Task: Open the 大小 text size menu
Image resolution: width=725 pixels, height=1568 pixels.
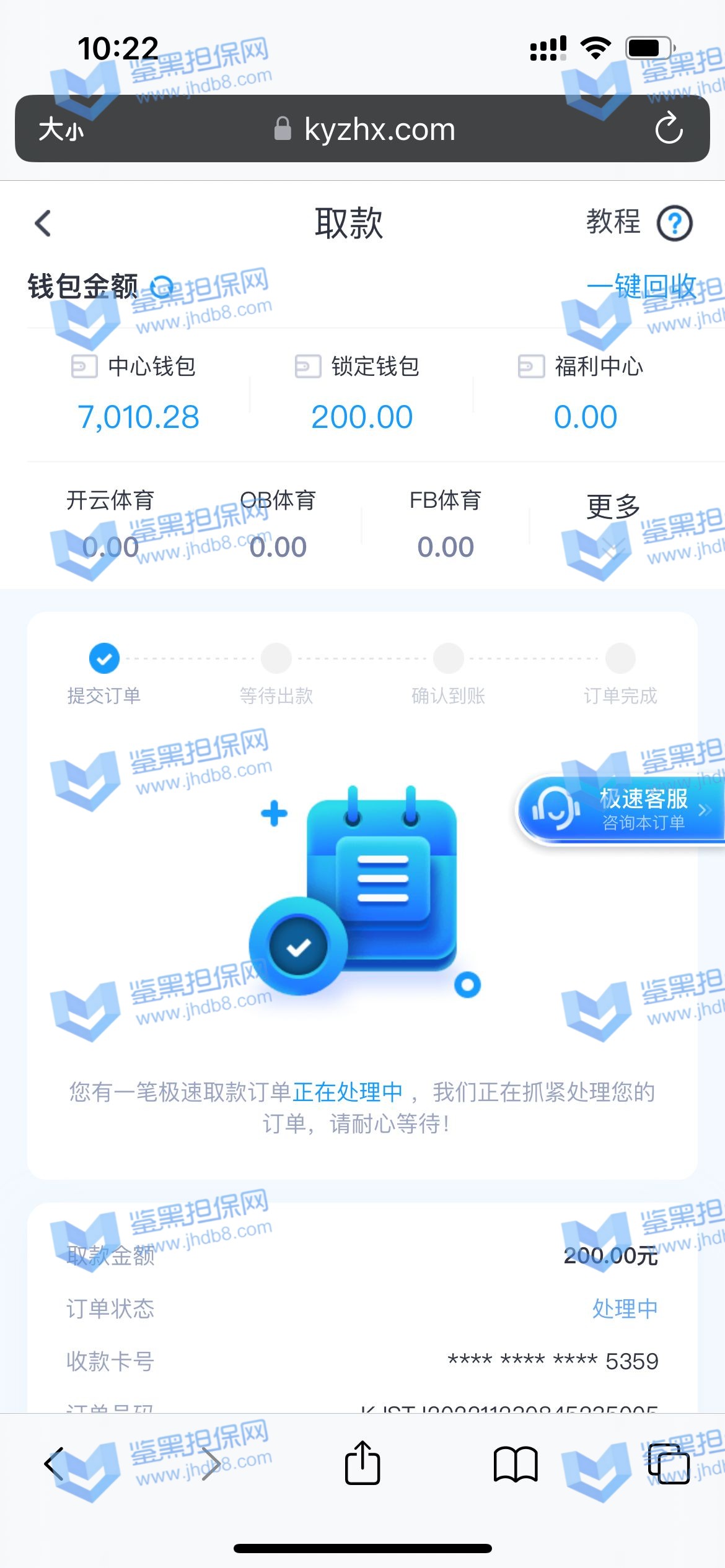Action: click(x=61, y=129)
